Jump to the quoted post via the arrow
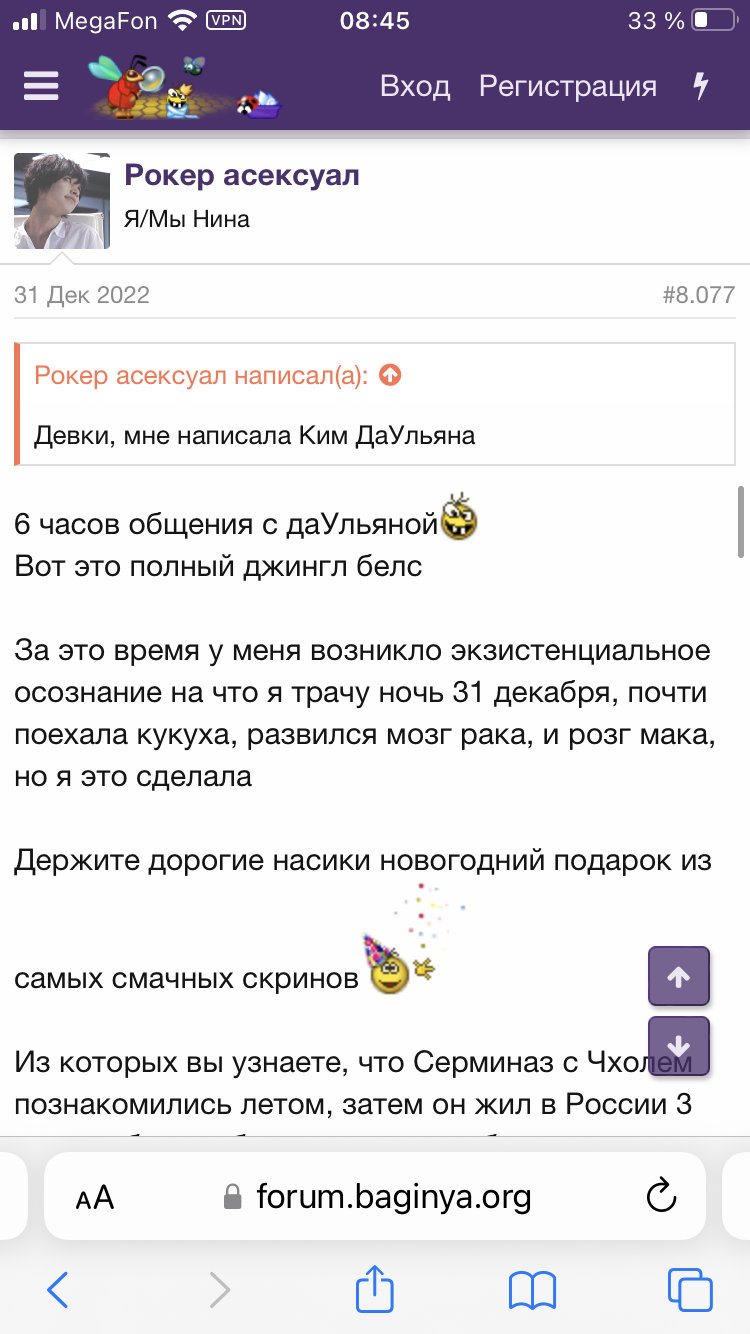The width and height of the screenshot is (750, 1334). (x=391, y=375)
